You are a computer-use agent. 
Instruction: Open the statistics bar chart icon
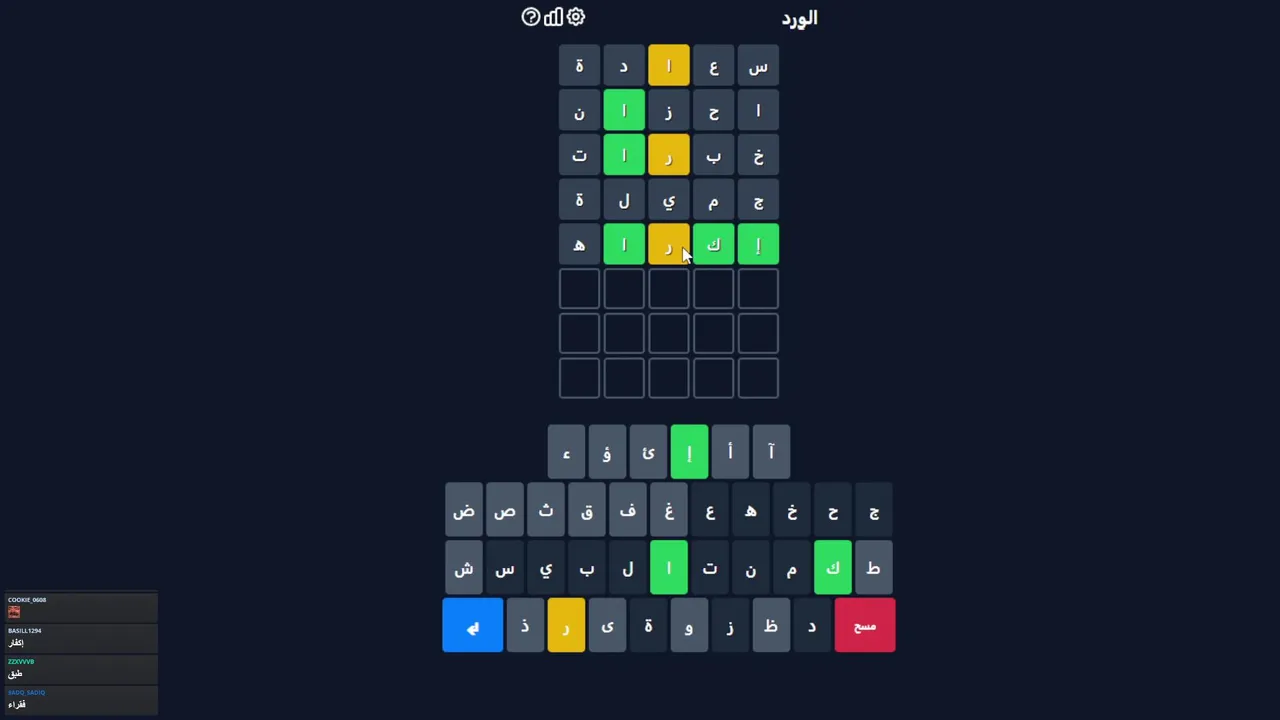(553, 17)
